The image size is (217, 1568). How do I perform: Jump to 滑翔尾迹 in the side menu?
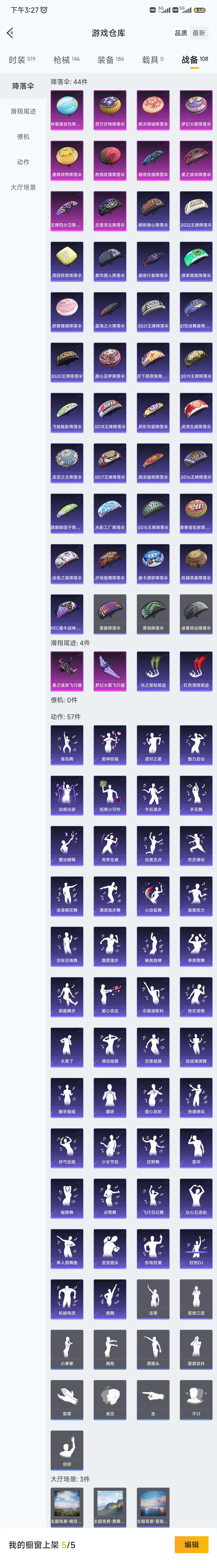click(23, 111)
